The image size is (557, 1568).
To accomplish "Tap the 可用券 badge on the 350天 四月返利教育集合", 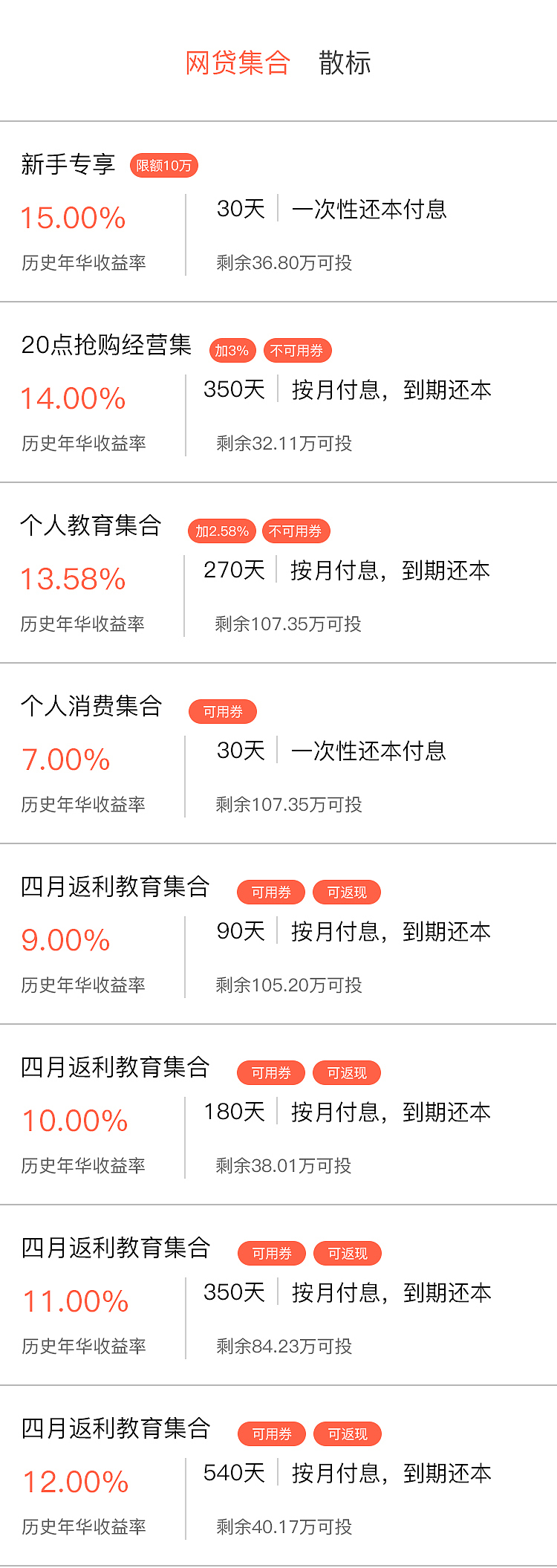I will 270,1253.
